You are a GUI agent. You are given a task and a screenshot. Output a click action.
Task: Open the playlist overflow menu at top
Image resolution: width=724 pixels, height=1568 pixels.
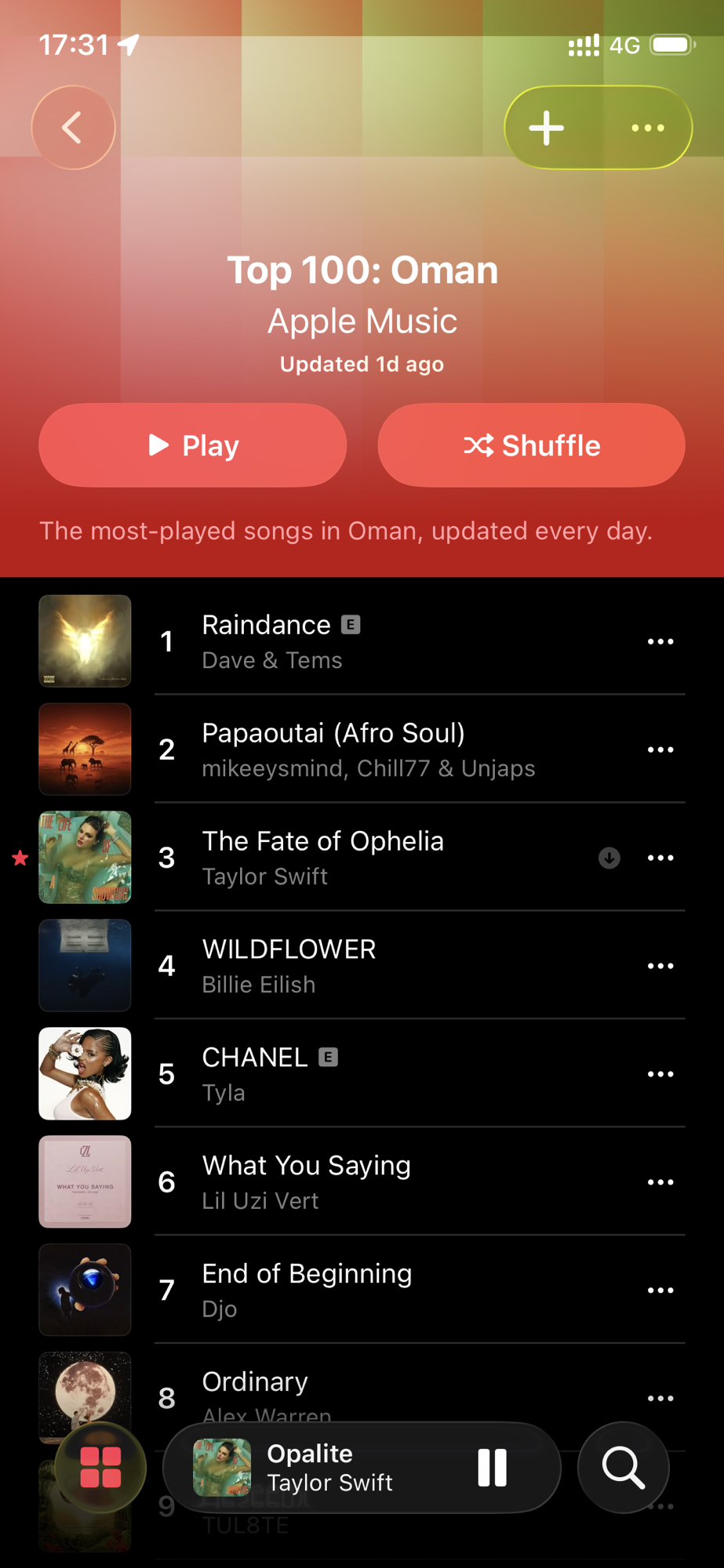click(x=648, y=128)
